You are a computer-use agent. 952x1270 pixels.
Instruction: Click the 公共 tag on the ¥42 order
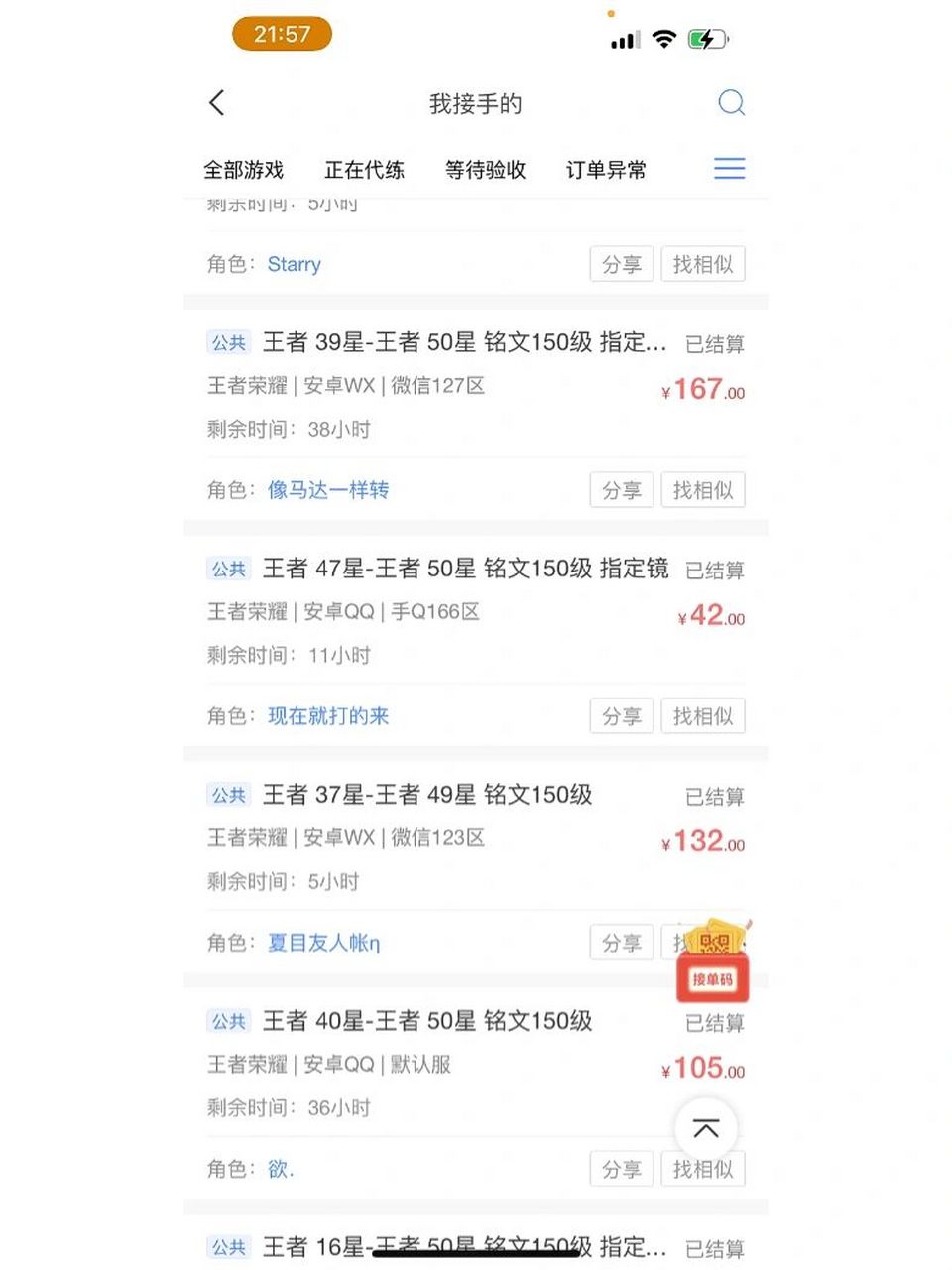pos(228,569)
